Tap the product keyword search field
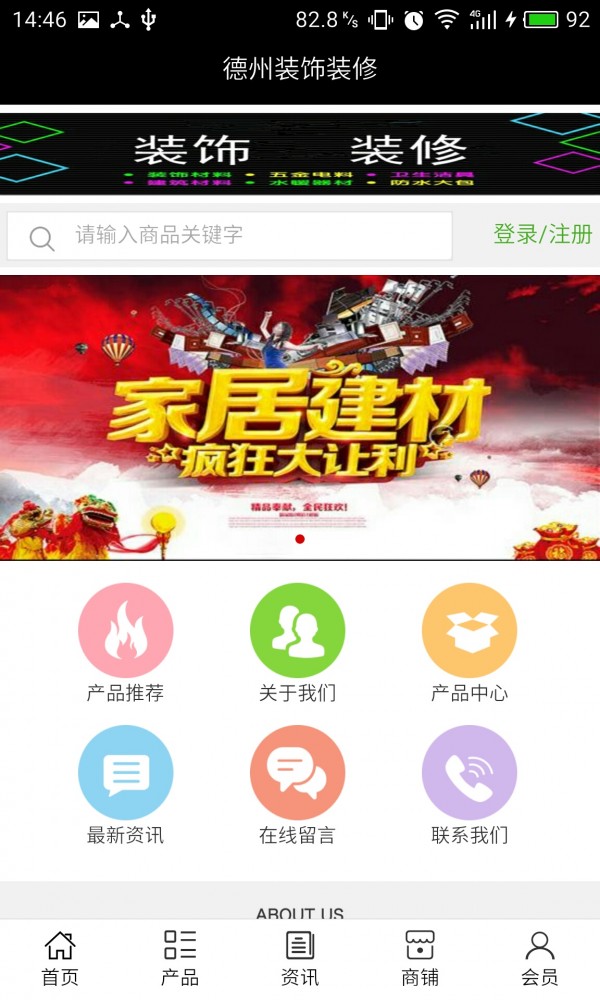 (x=250, y=236)
